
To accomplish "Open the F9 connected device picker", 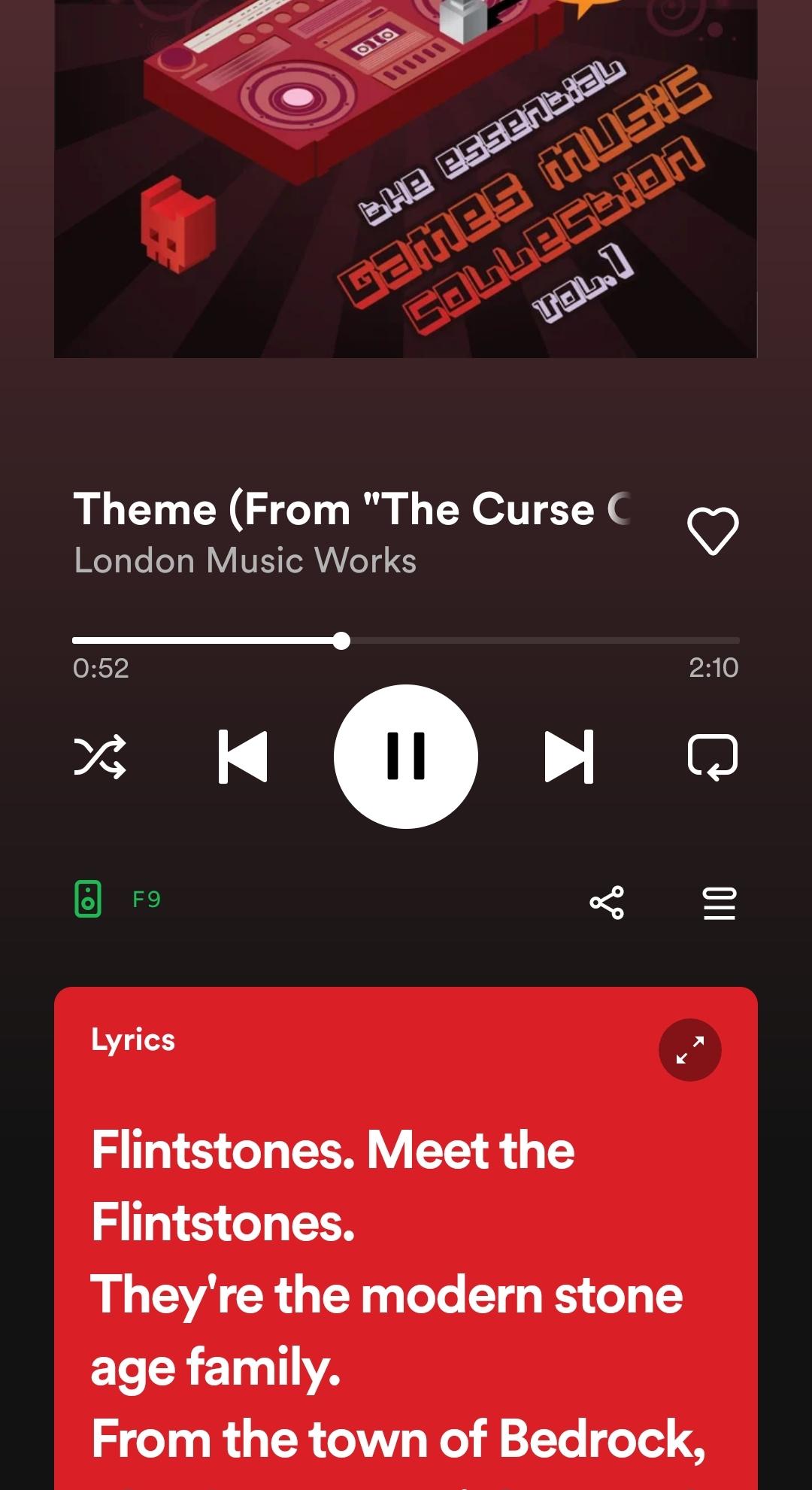I will pyautogui.click(x=117, y=899).
